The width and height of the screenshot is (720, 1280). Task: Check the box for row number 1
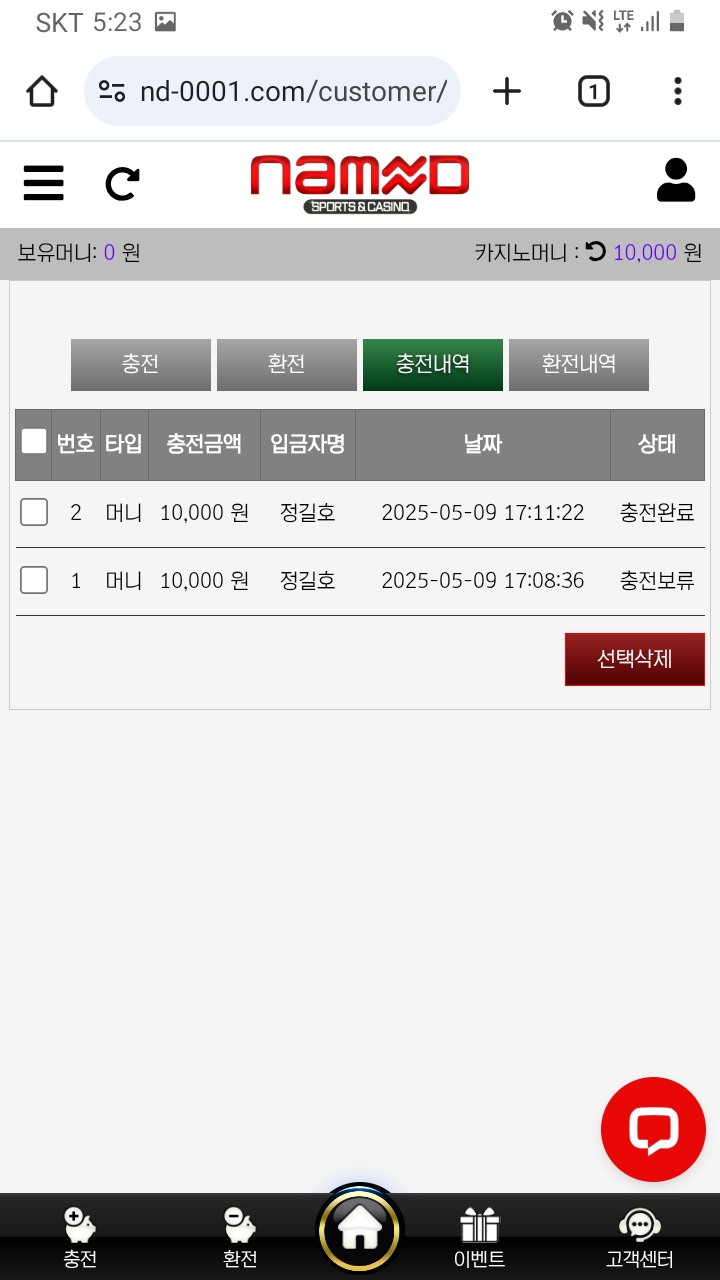(34, 581)
